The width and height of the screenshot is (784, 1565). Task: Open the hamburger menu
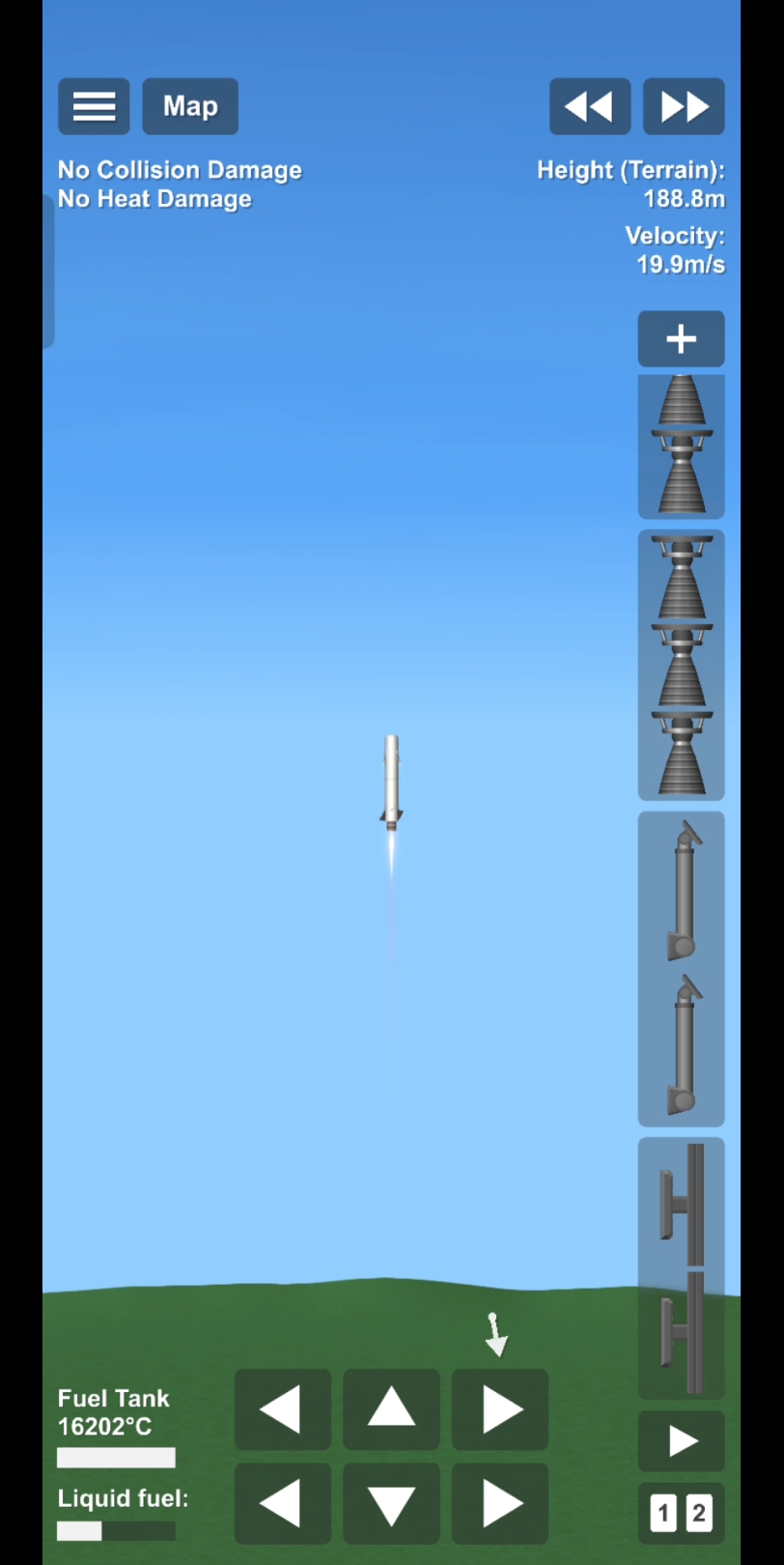tap(94, 106)
